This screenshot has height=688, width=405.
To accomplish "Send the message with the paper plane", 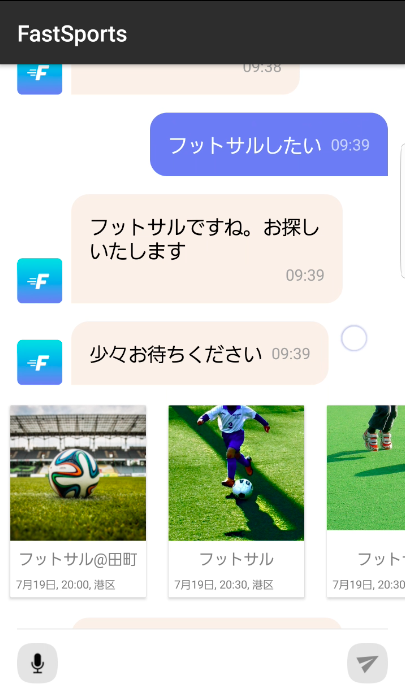I will [367, 663].
